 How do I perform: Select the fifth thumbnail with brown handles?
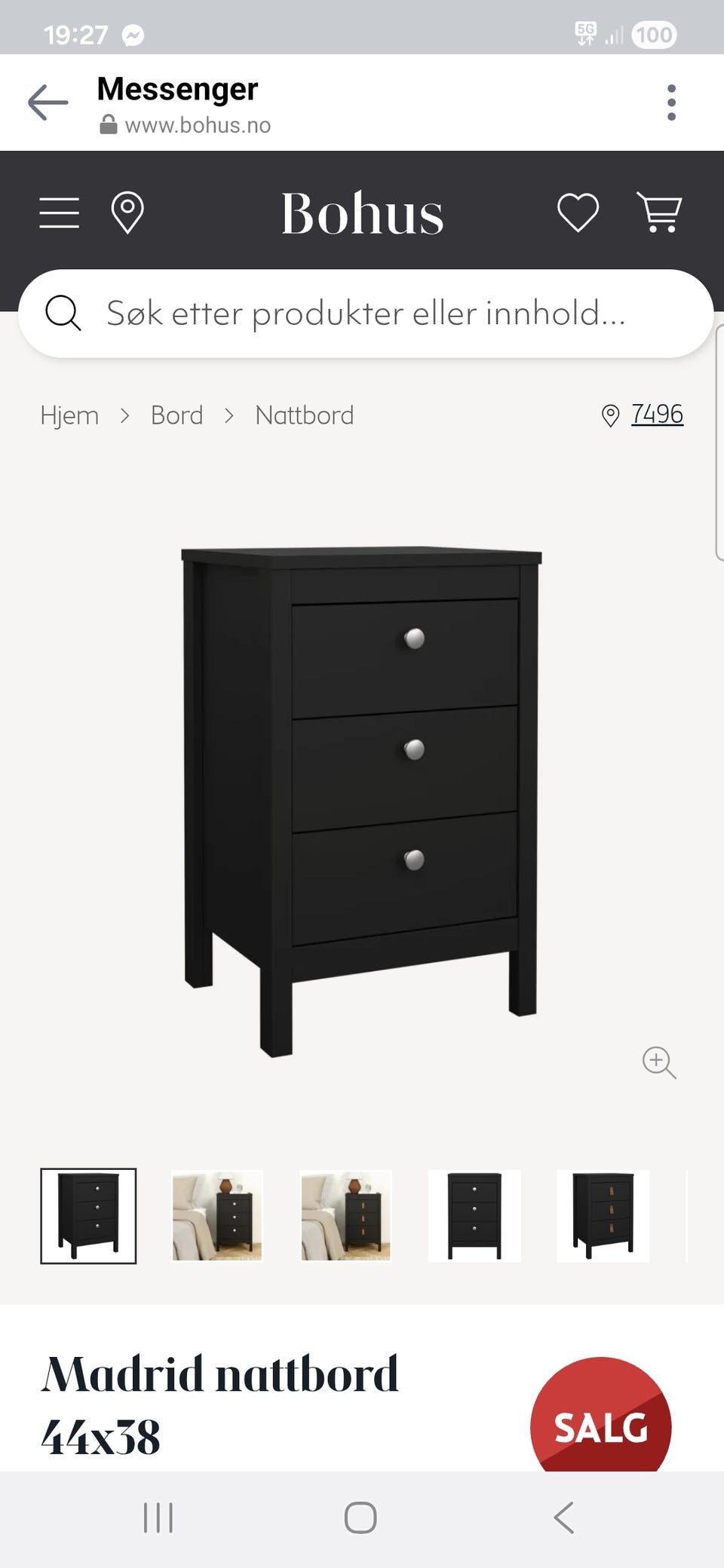coord(603,1215)
